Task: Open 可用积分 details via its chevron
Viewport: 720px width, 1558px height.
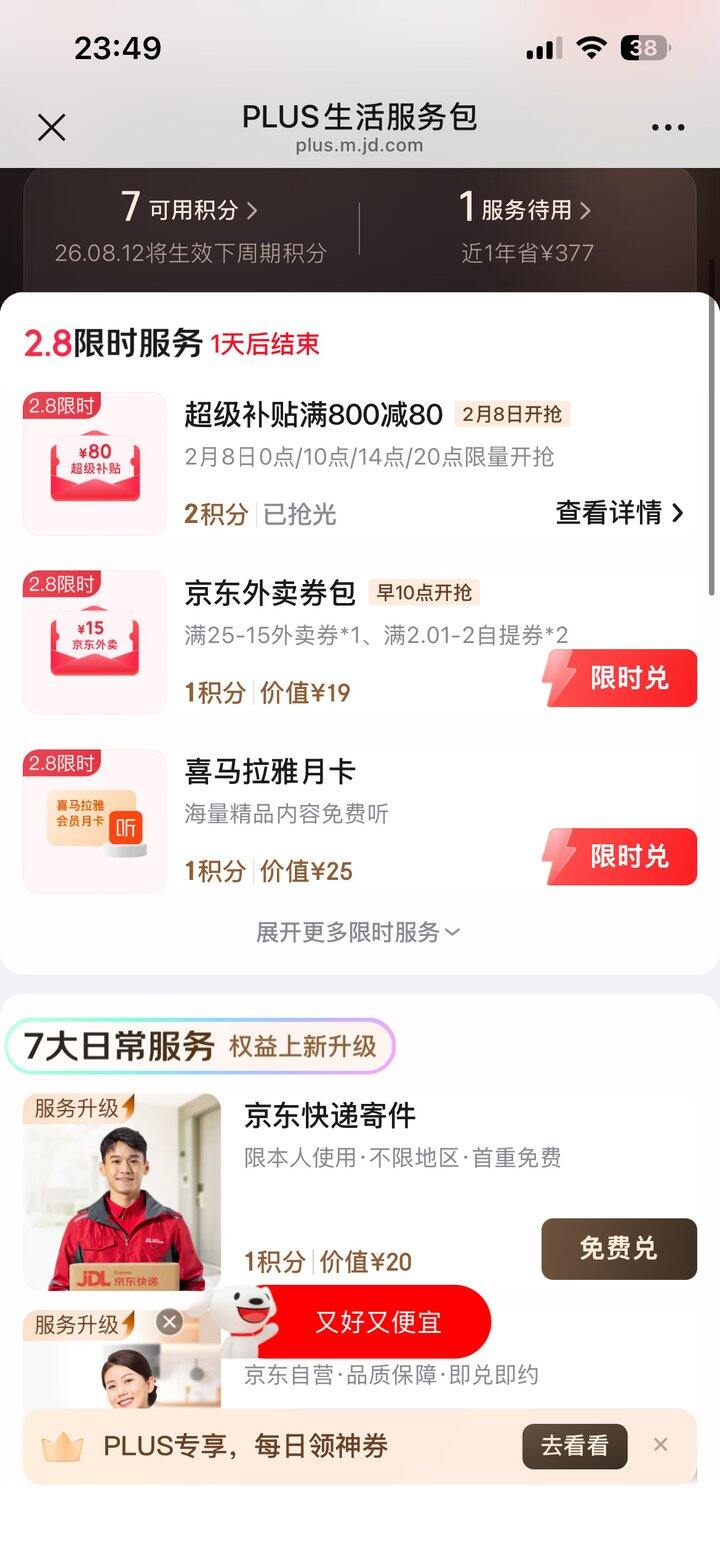Action: 252,210
